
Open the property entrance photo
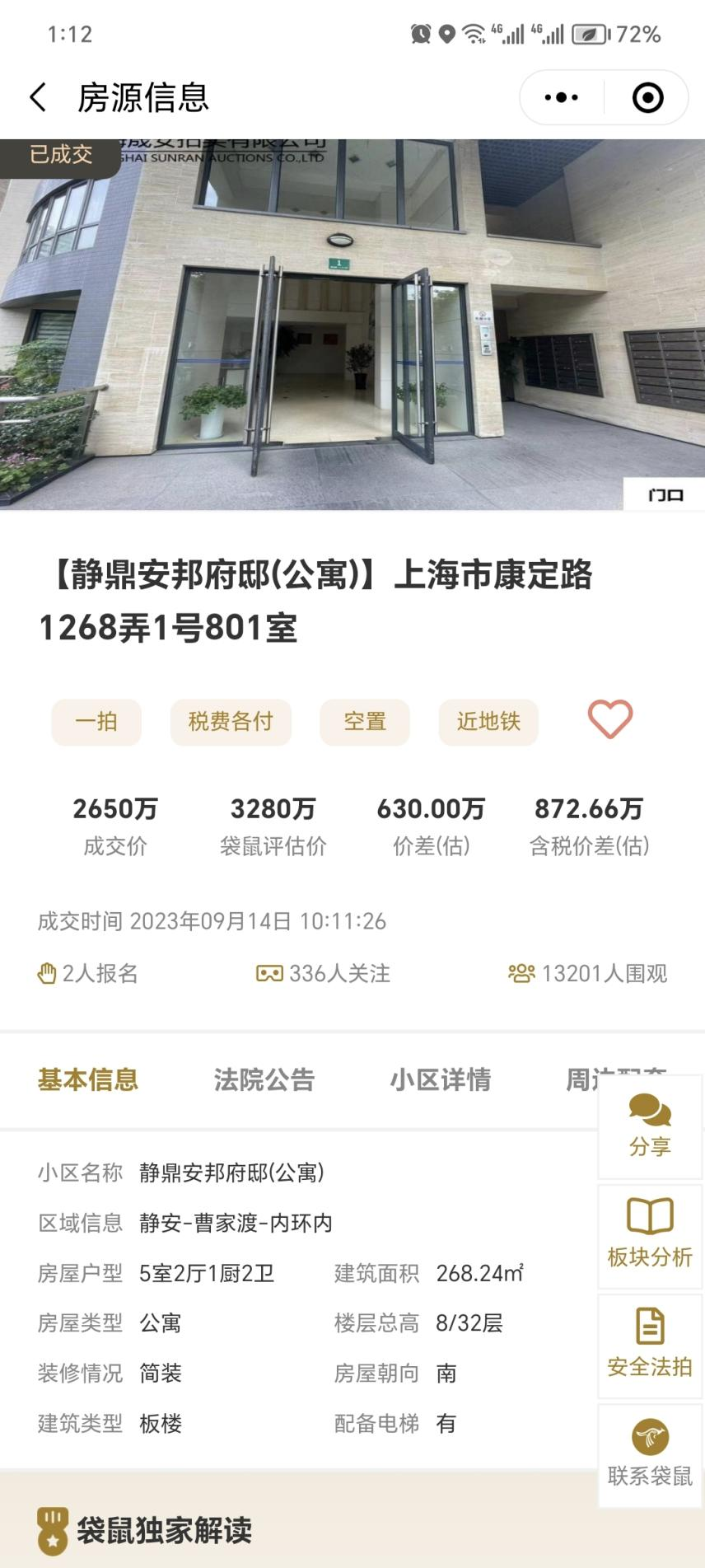pos(352,324)
